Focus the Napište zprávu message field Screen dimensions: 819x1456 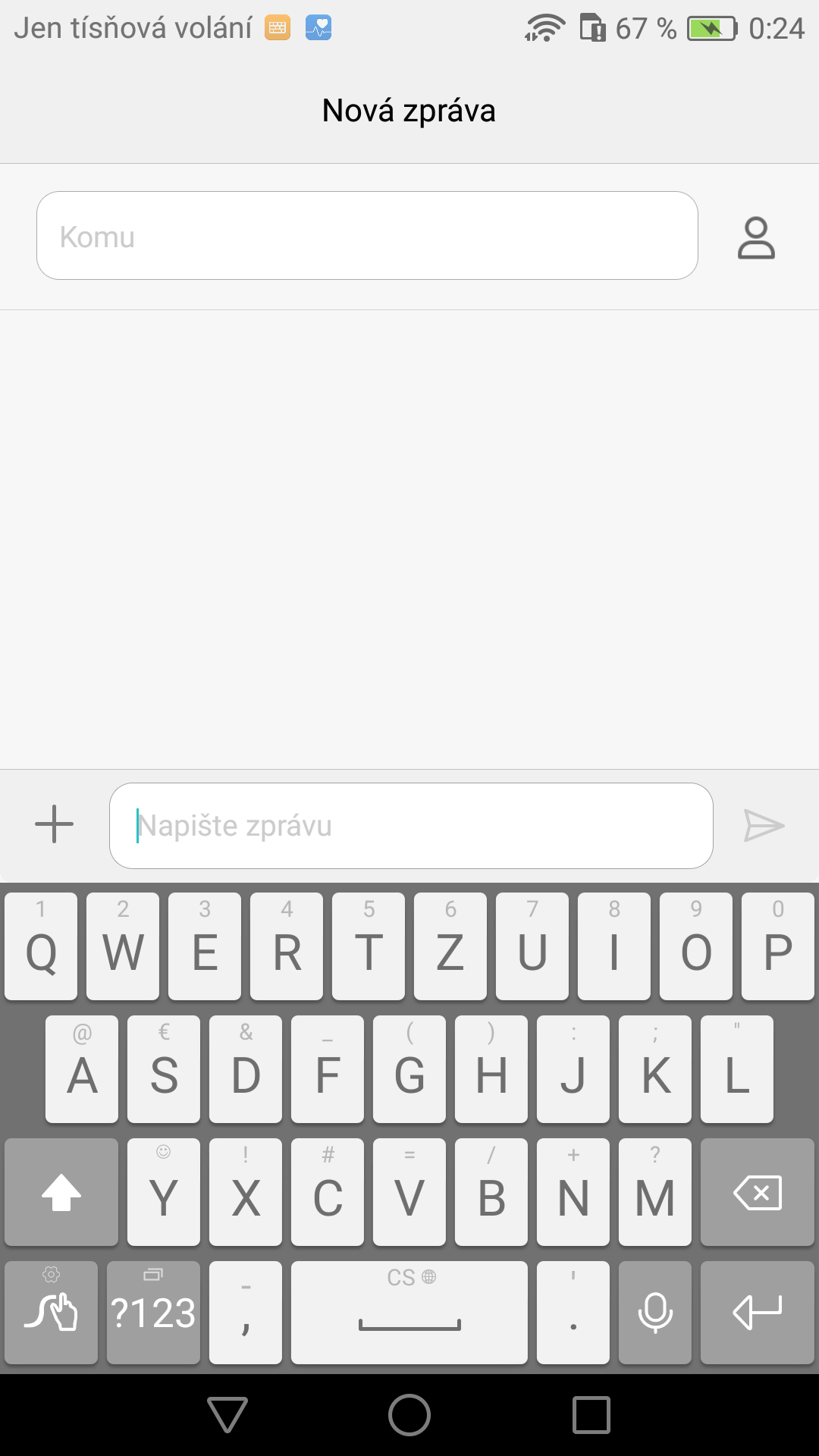(x=411, y=826)
